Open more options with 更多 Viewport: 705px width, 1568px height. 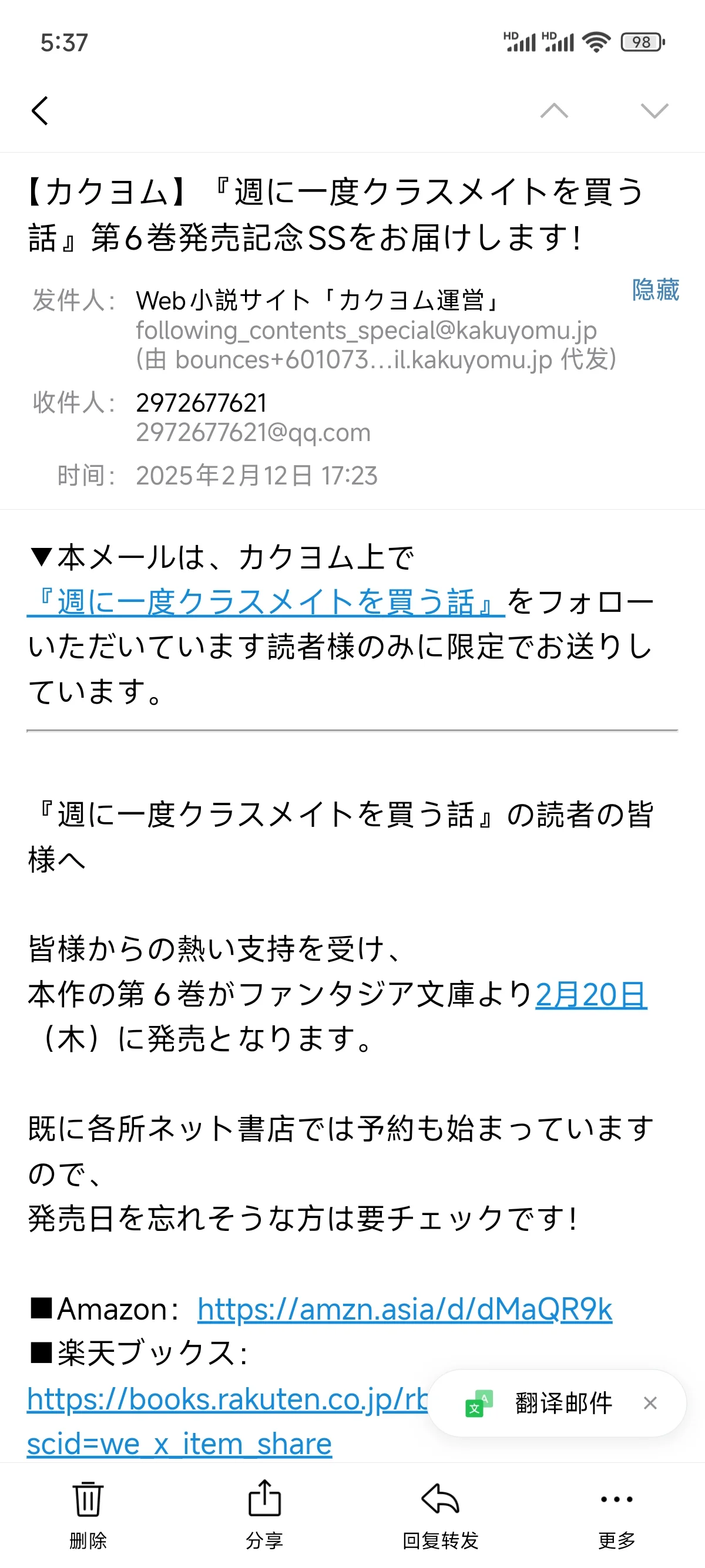(x=616, y=1512)
